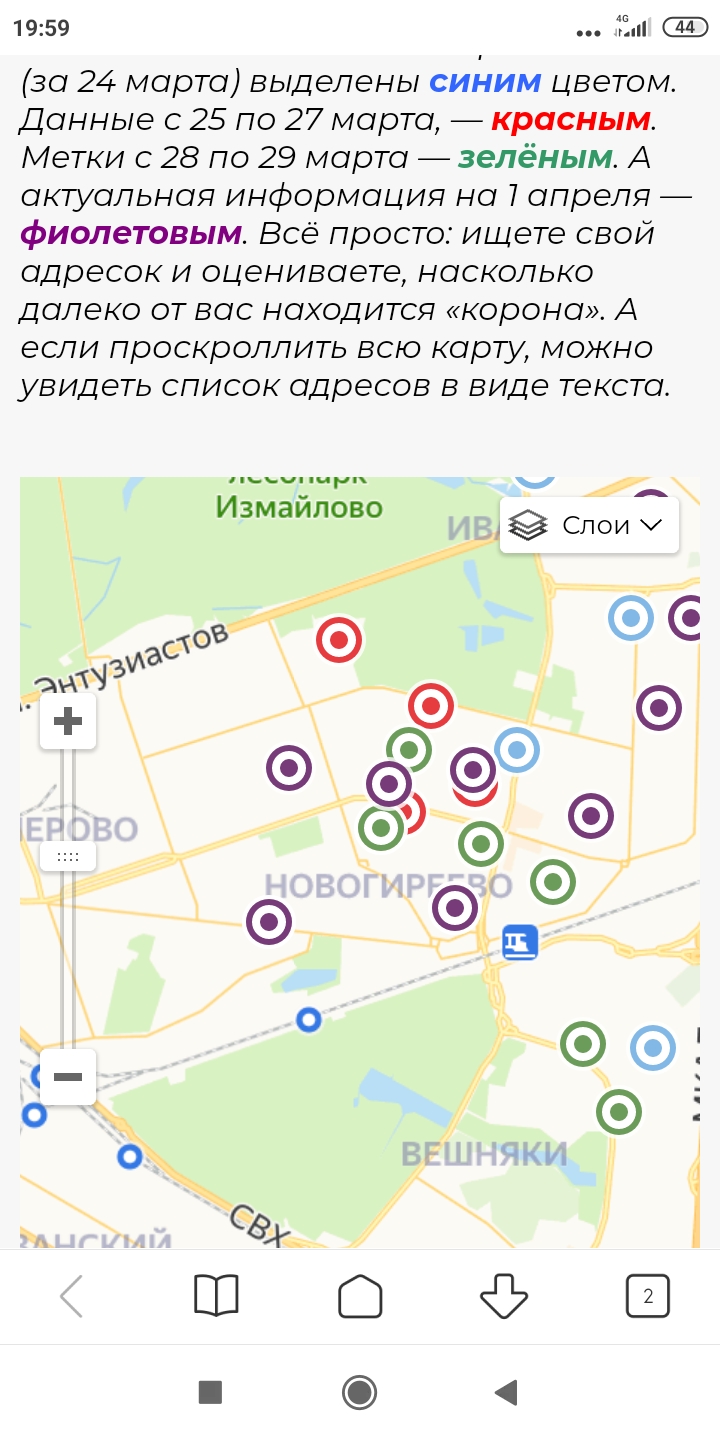Image resolution: width=720 pixels, height=1440 pixels.
Task: Open the Слои layers dropdown
Action: 589,525
